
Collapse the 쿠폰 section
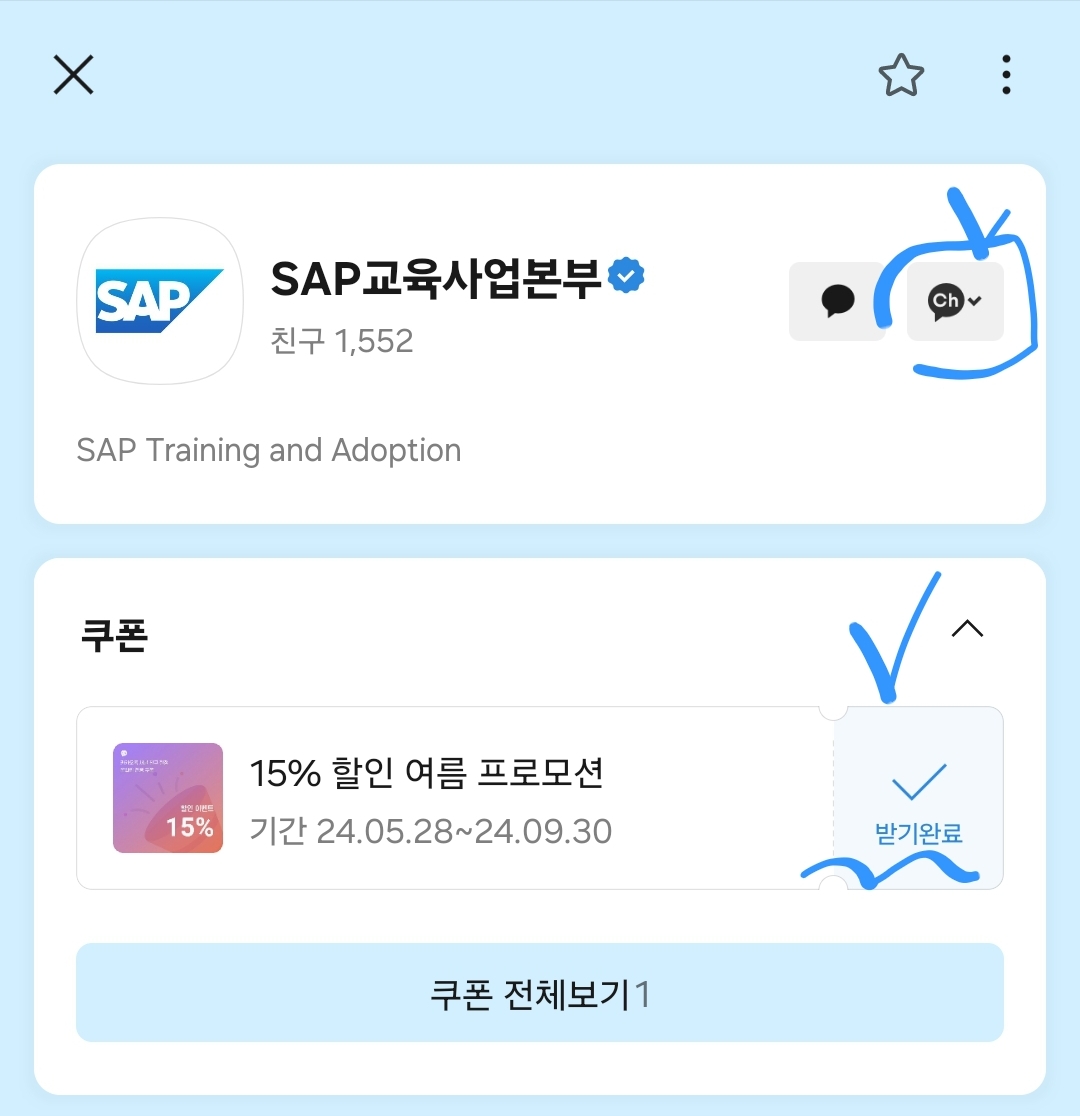click(967, 629)
